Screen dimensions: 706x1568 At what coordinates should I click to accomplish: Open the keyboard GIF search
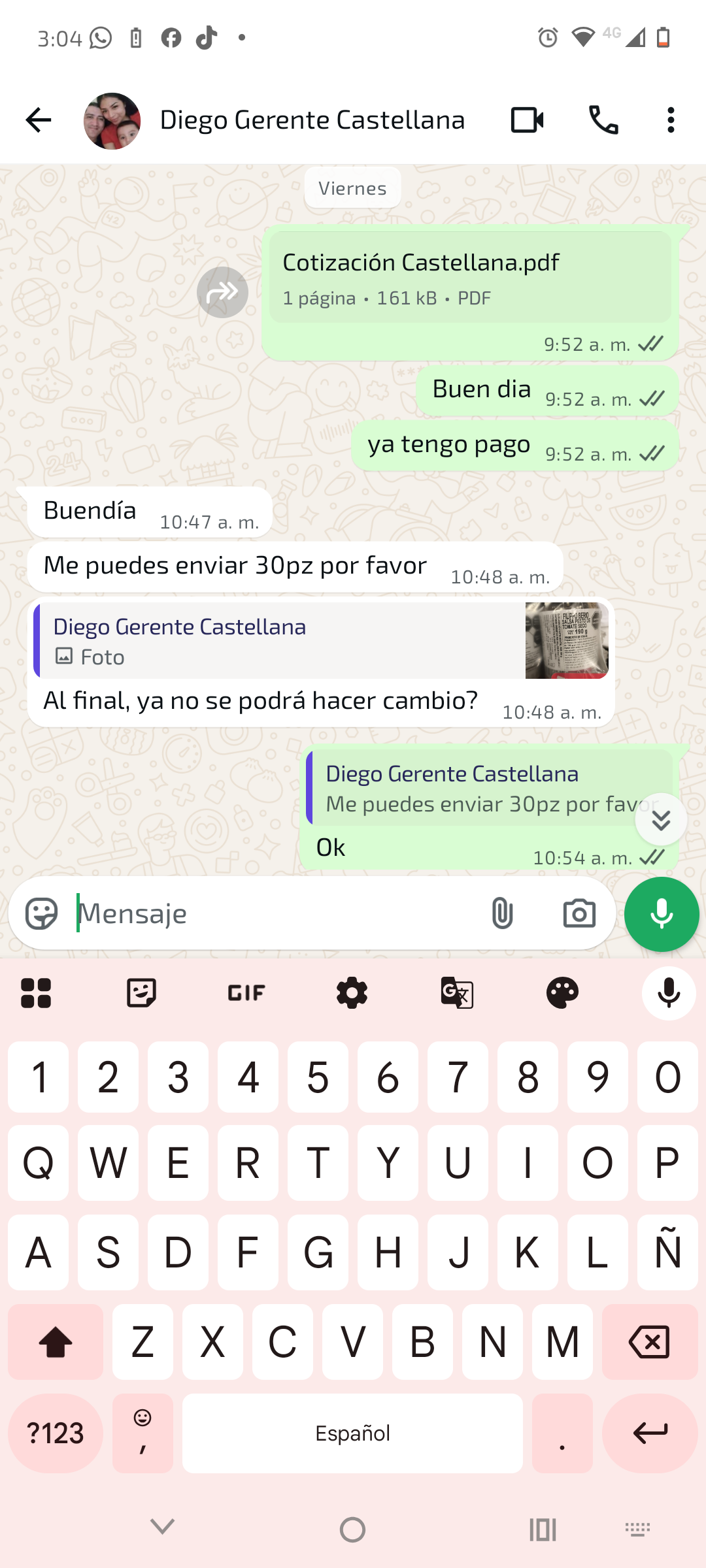pyautogui.click(x=246, y=993)
